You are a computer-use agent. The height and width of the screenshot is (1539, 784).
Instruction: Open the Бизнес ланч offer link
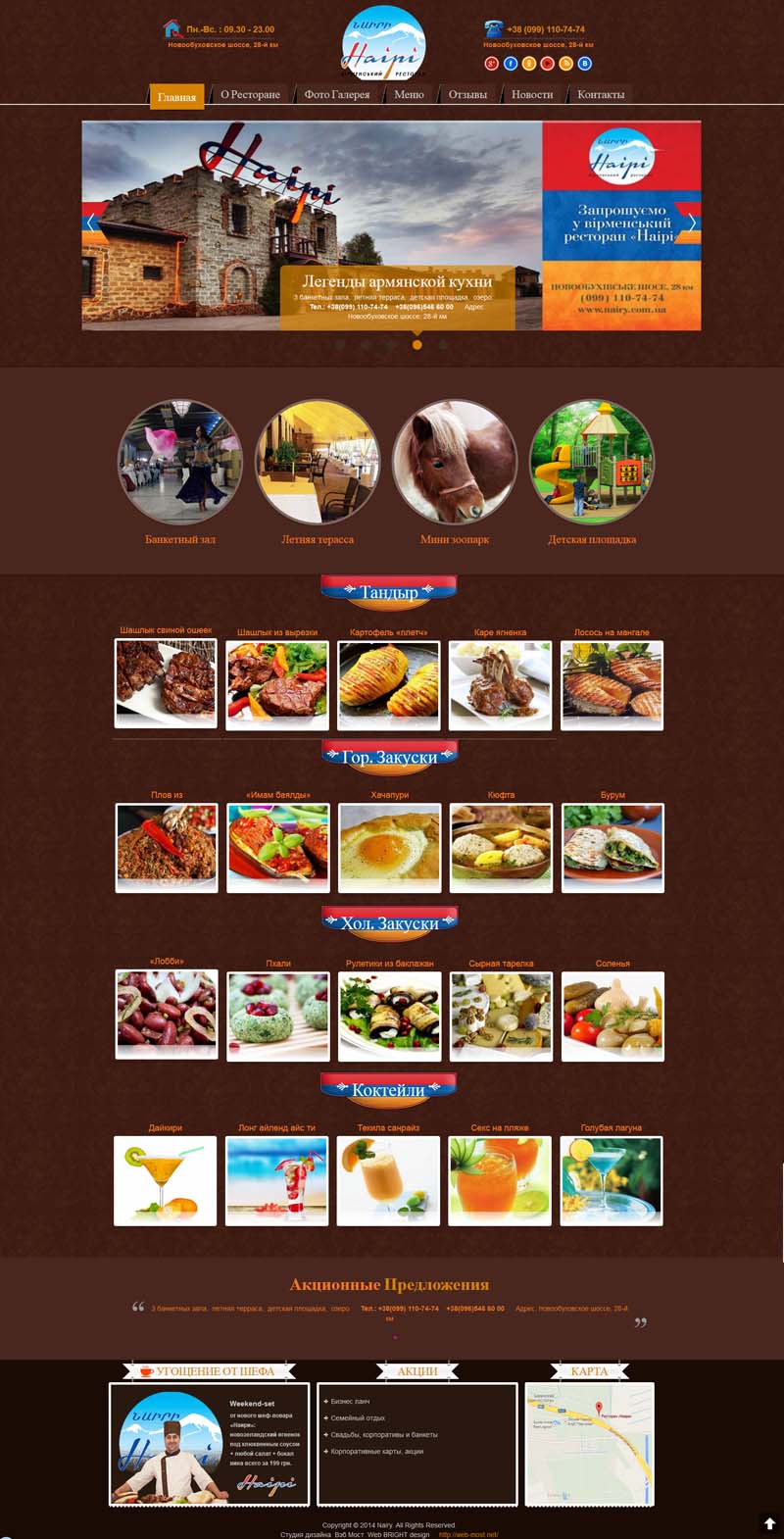pyautogui.click(x=350, y=1402)
